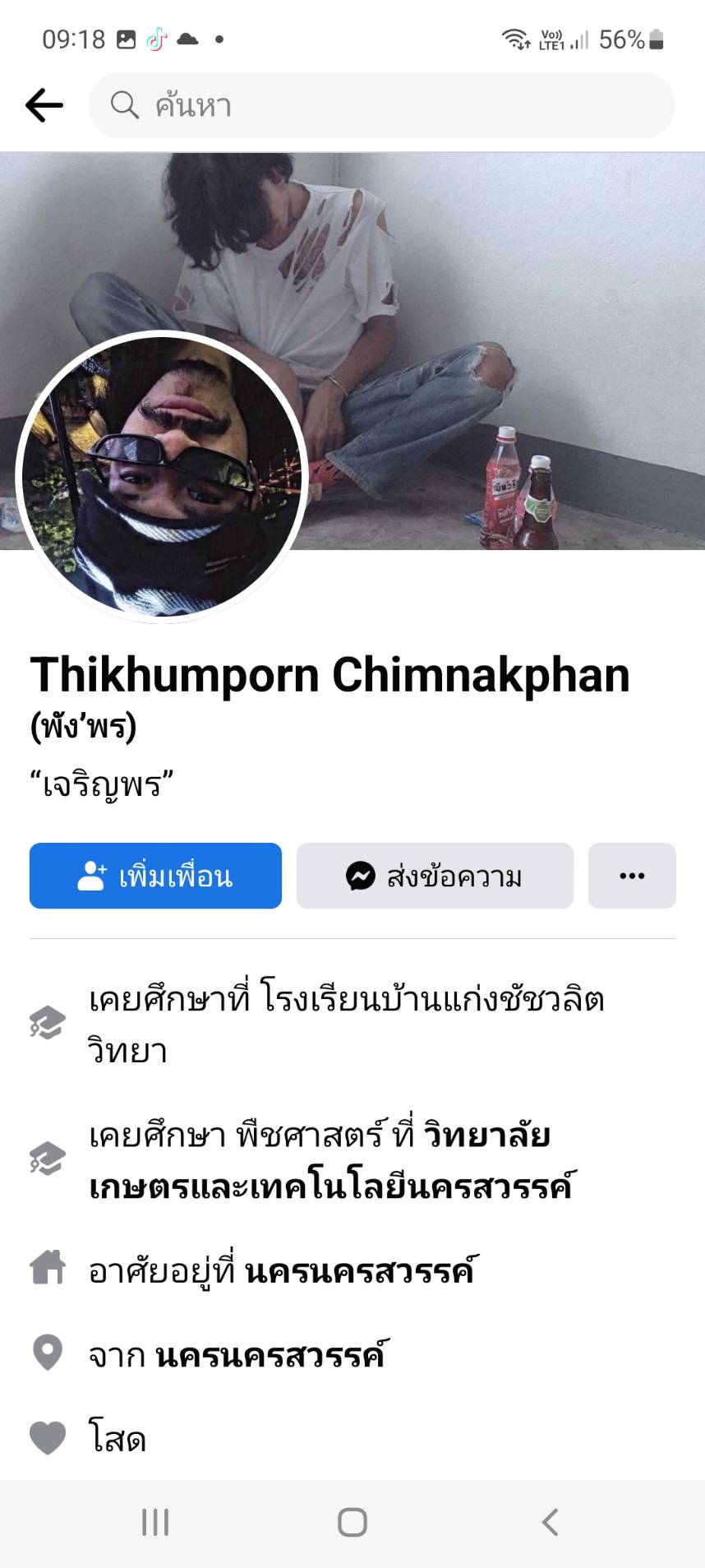
Task: View the circular profile picture
Action: click(x=162, y=477)
